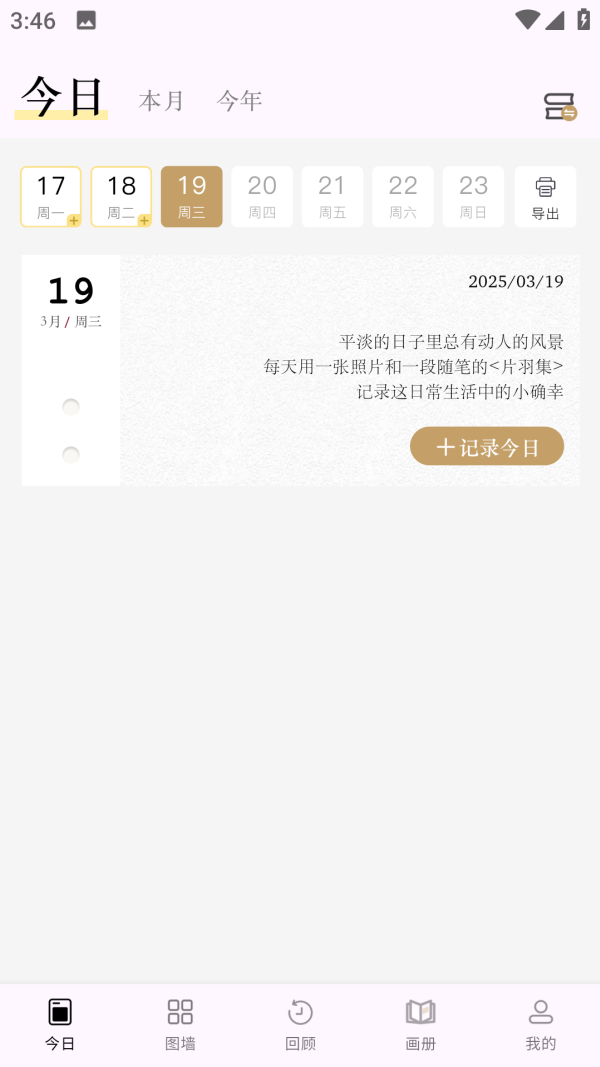Open the 回顾 tab
Viewport: 600px width, 1067px height.
pos(300,1024)
